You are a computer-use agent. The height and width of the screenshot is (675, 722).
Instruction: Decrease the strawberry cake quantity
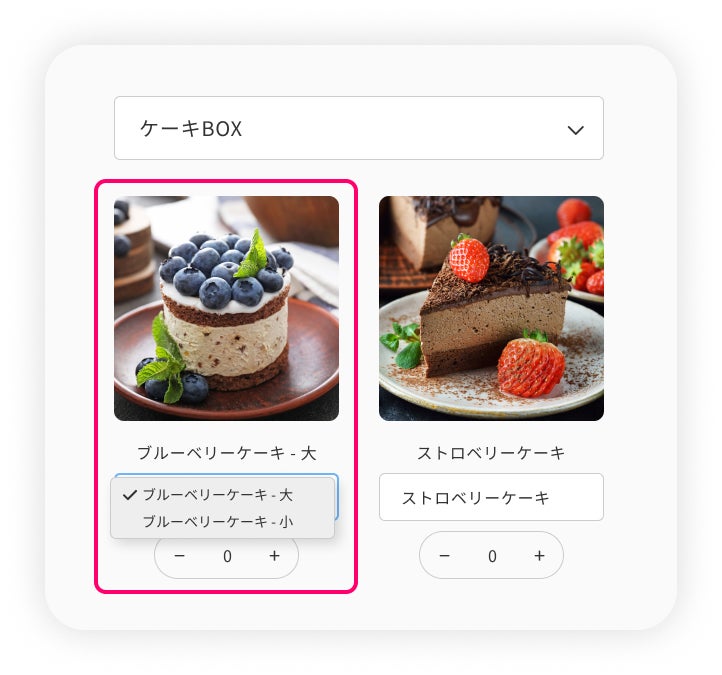[445, 556]
